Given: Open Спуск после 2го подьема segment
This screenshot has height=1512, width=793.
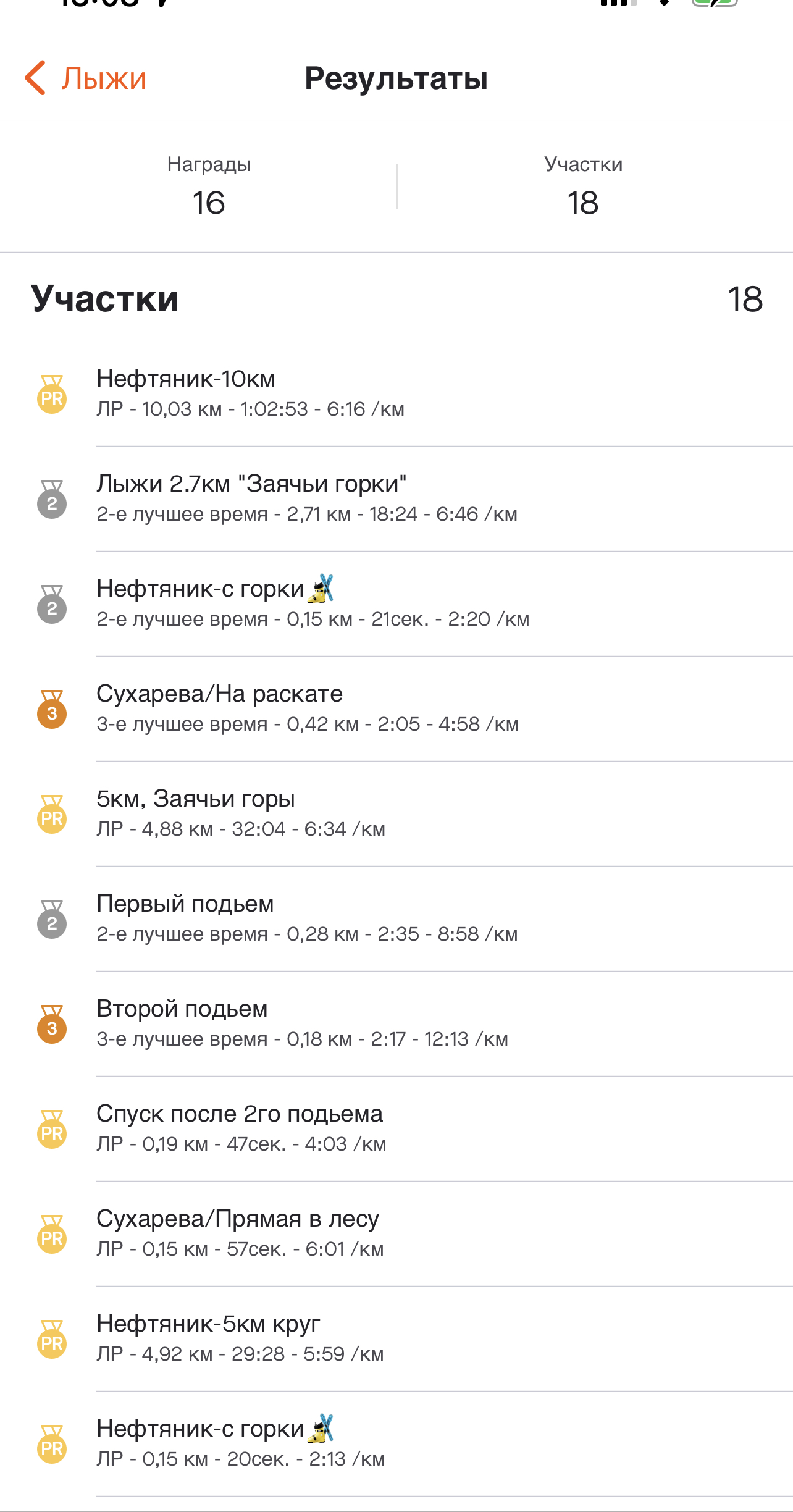Looking at the screenshot, I should tap(396, 1128).
